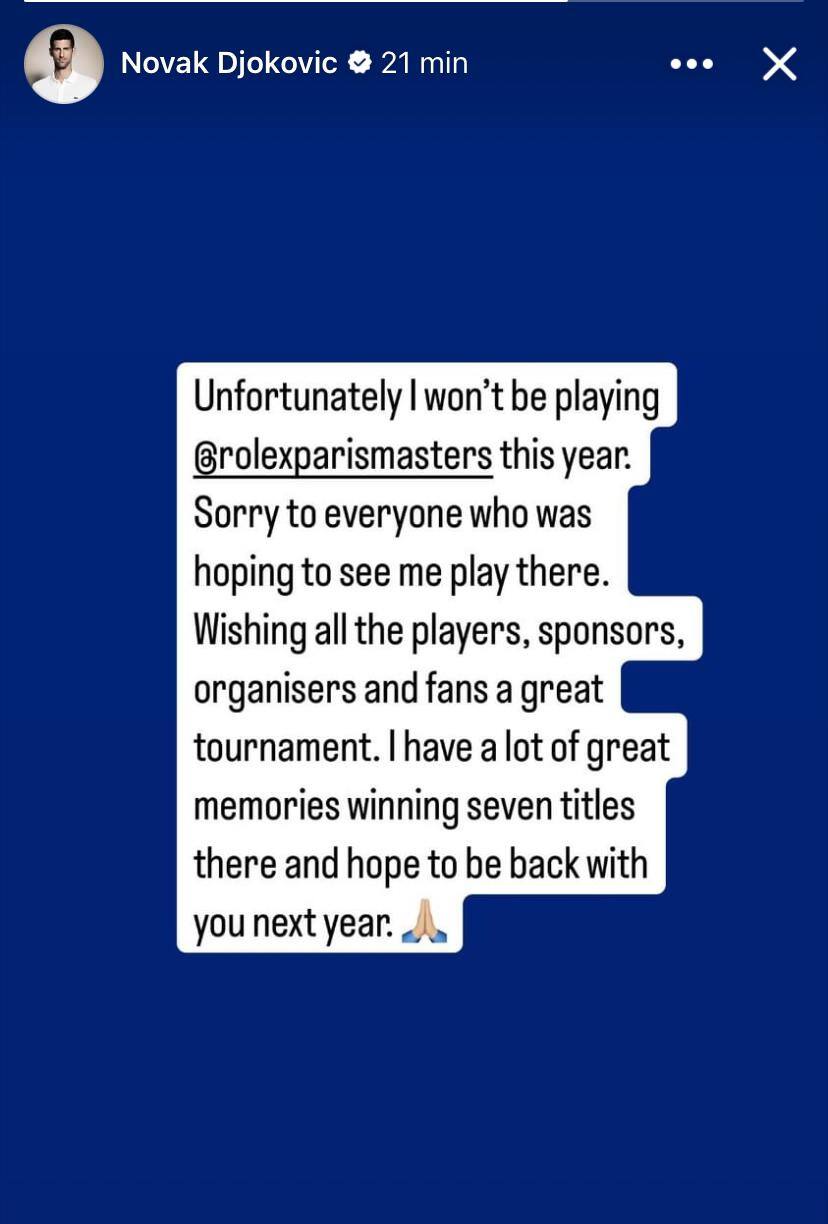Close the story viewer

click(x=779, y=64)
